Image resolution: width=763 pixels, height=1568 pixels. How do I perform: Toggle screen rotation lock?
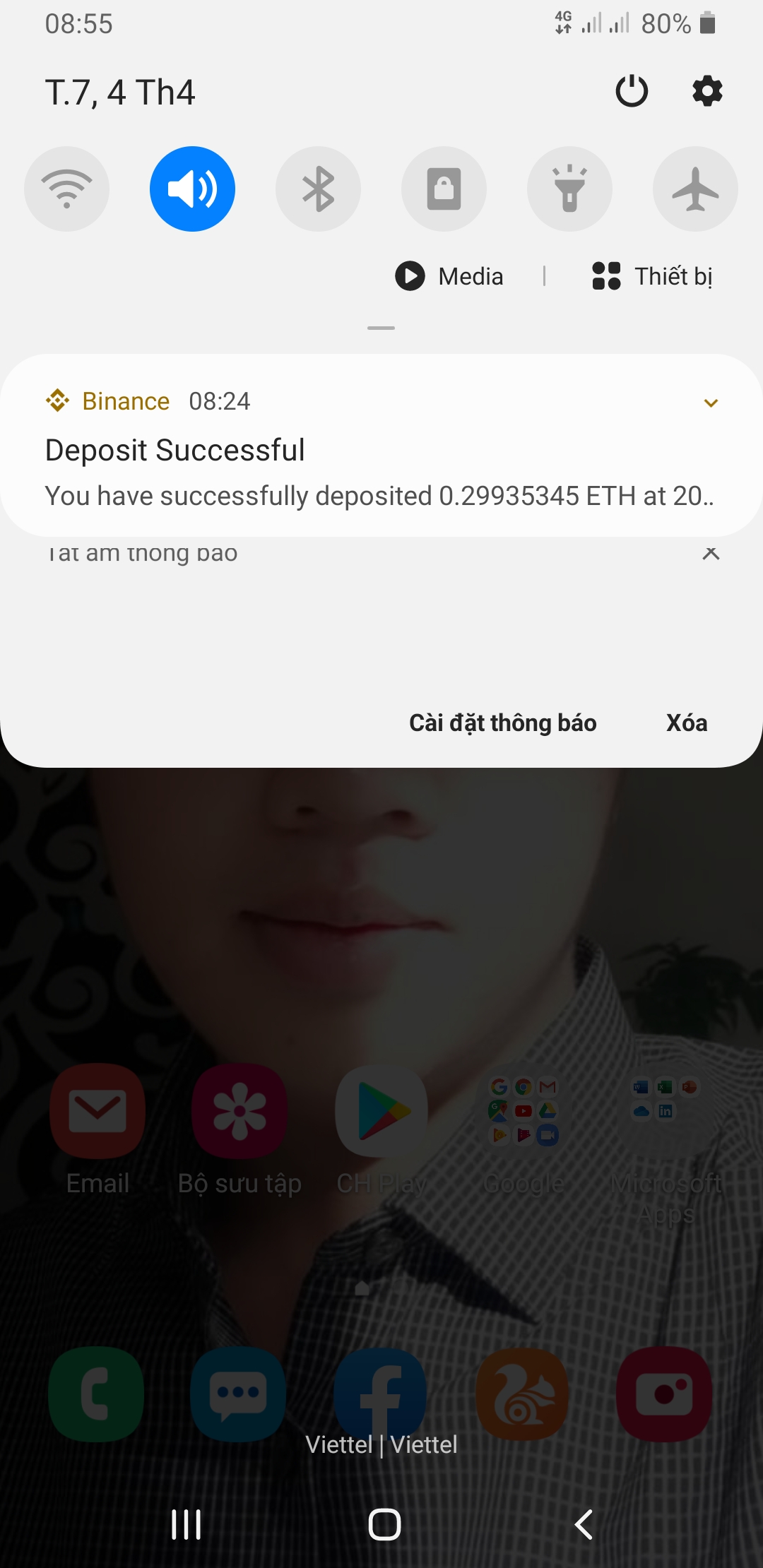point(444,189)
